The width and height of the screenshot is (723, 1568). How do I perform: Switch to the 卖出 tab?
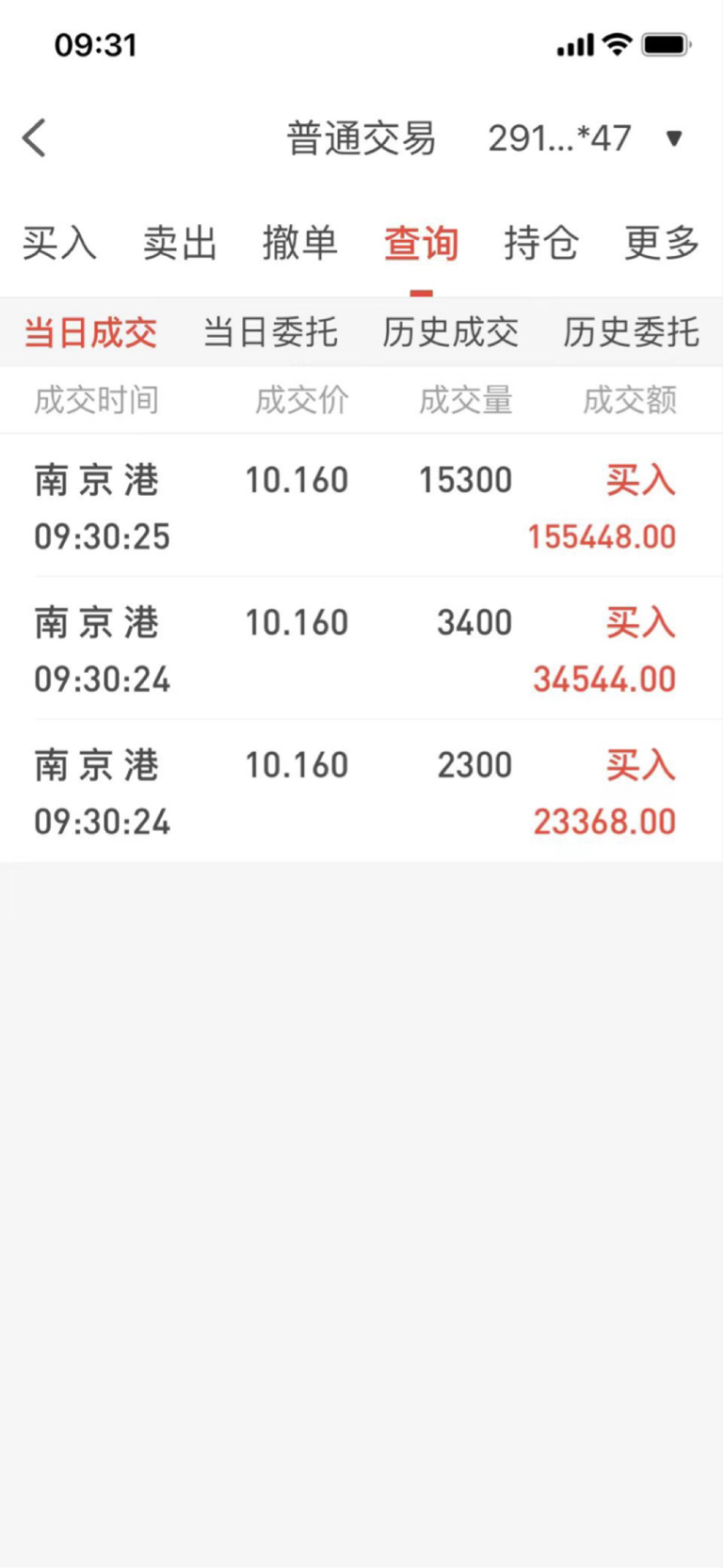tap(180, 243)
